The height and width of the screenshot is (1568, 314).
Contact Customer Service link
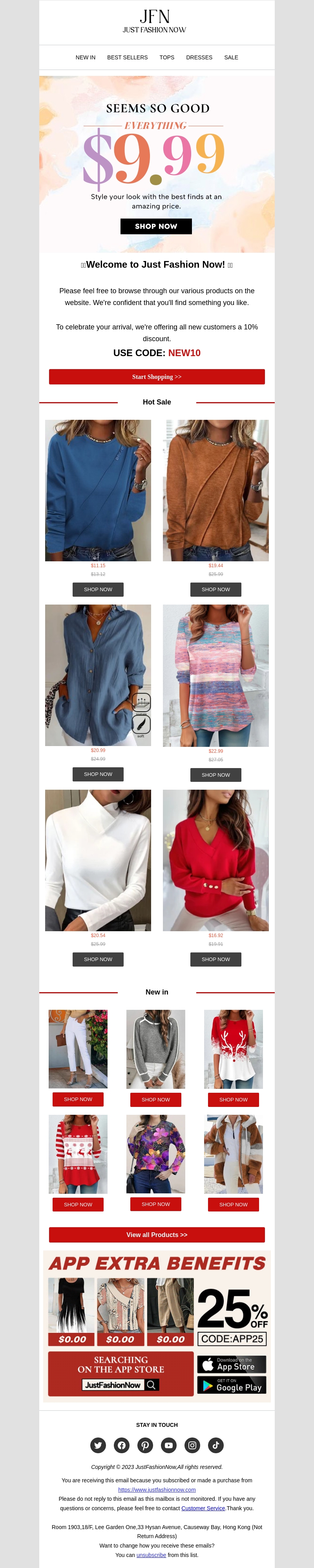[203, 1508]
